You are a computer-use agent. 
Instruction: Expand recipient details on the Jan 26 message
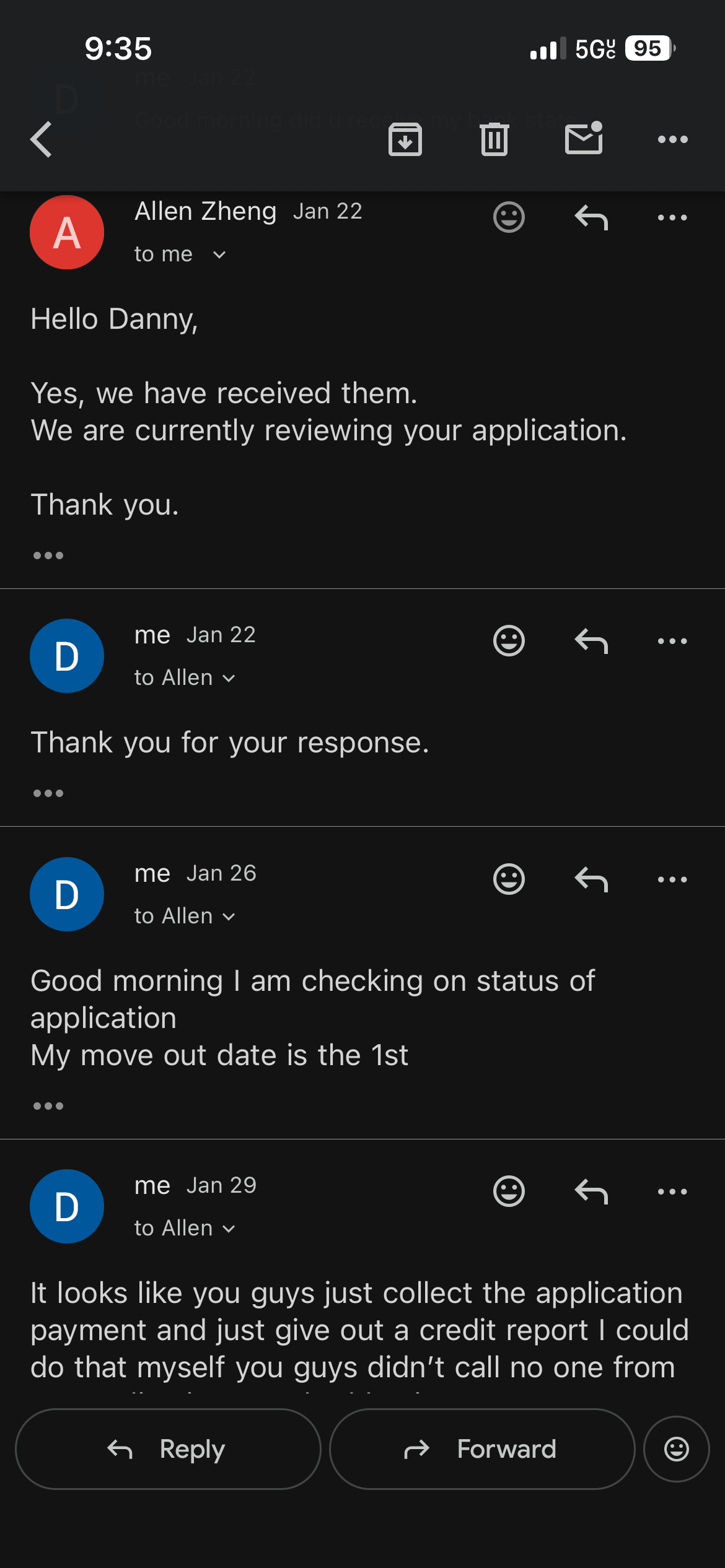tap(229, 917)
